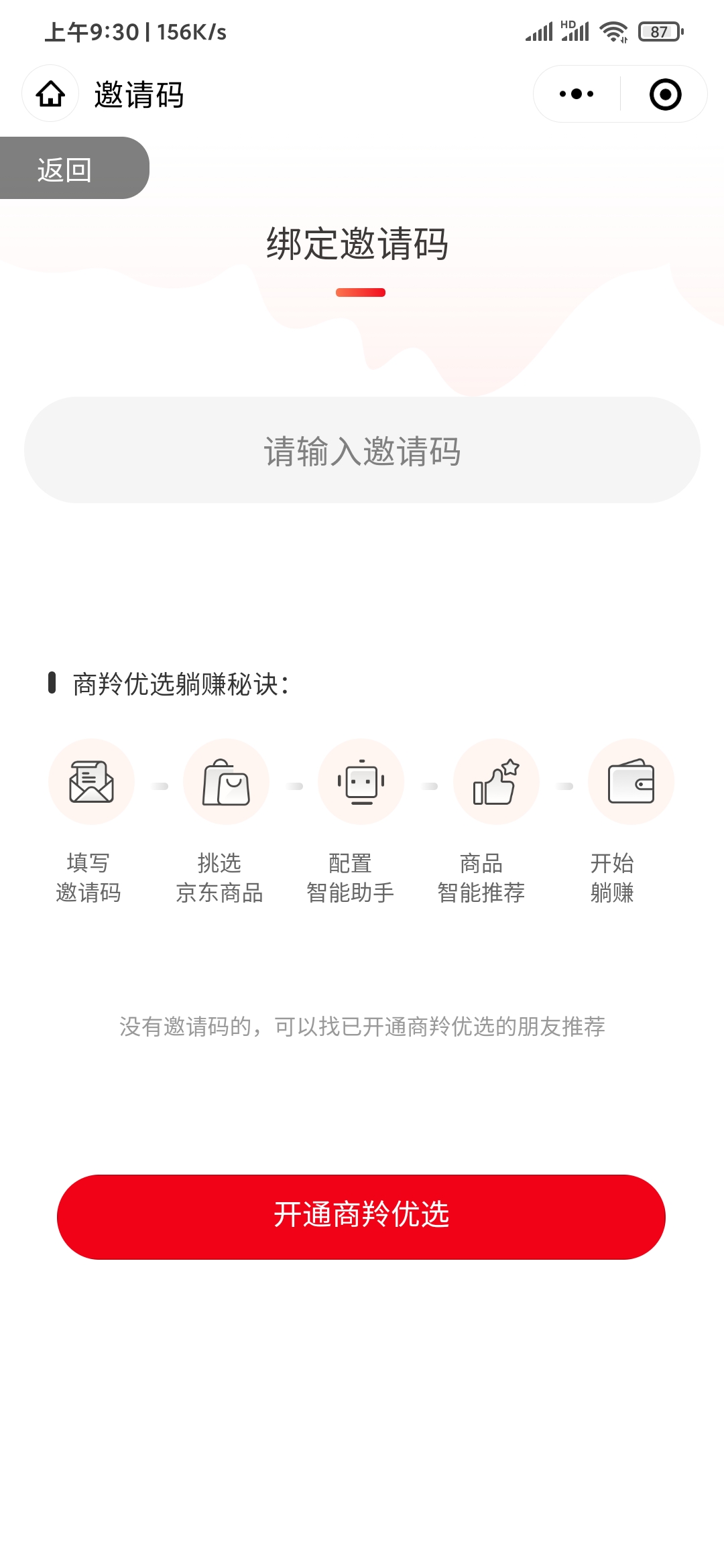This screenshot has width=724, height=1568.
Task: Open the home icon in the title bar
Action: point(50,94)
